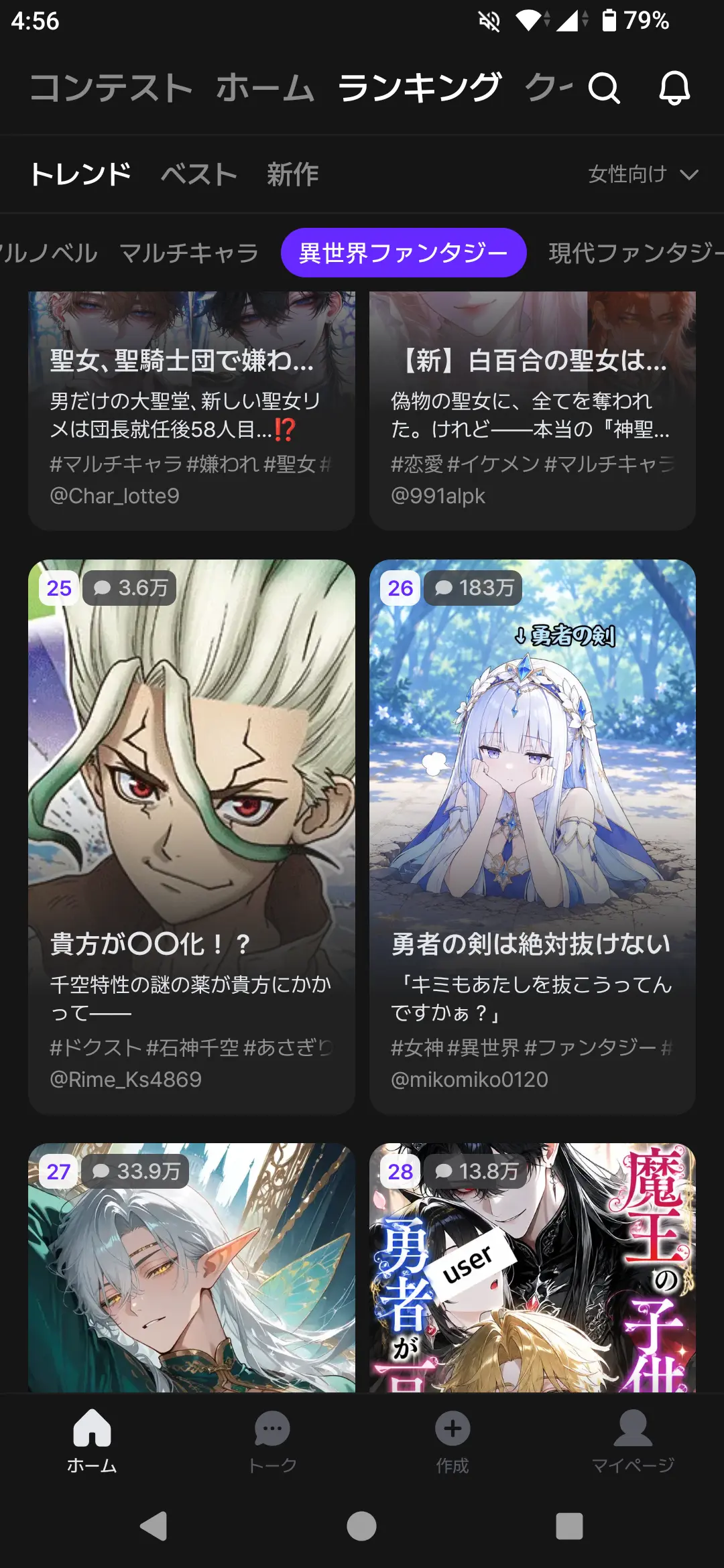Open the rank 27 elf character card

(192, 1267)
